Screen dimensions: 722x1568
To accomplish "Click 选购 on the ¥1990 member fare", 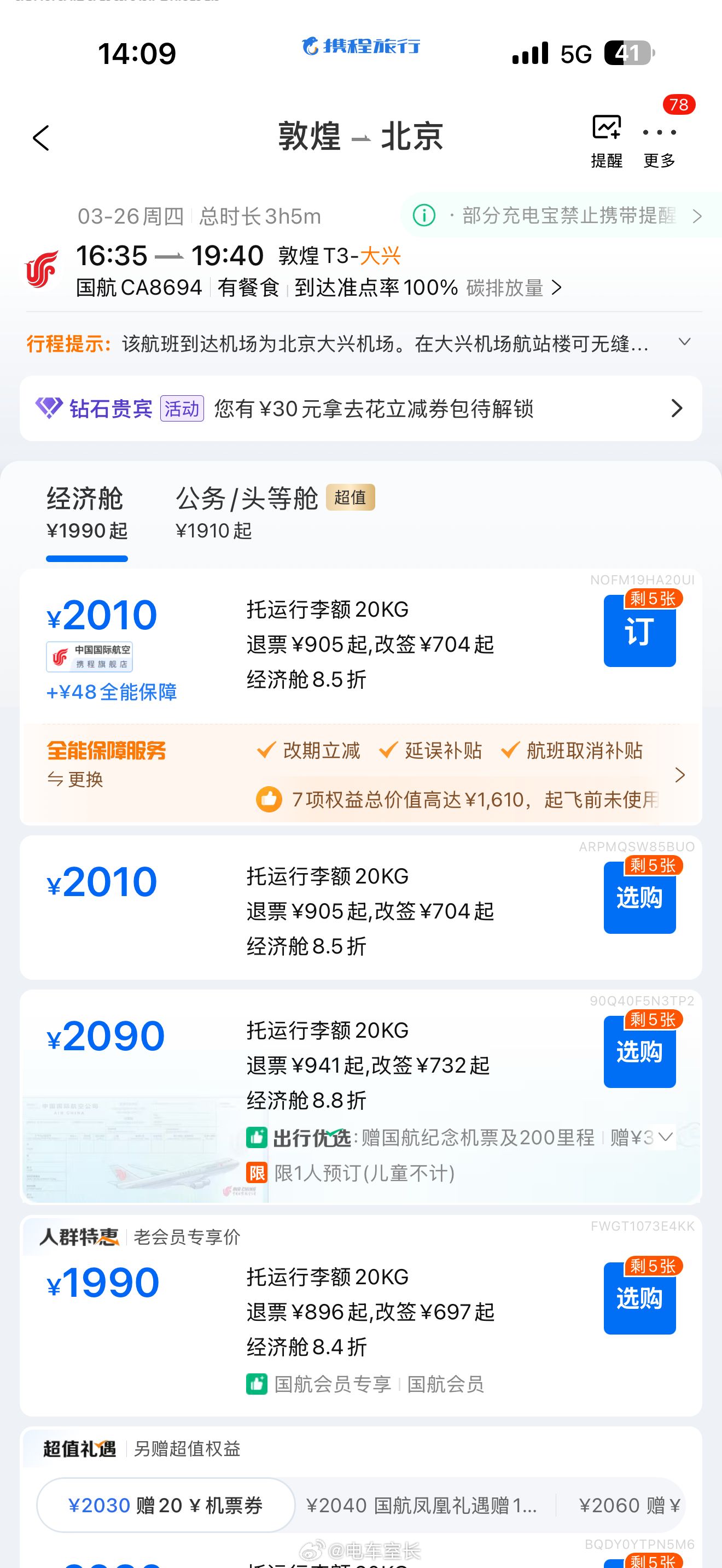I will tap(639, 1298).
